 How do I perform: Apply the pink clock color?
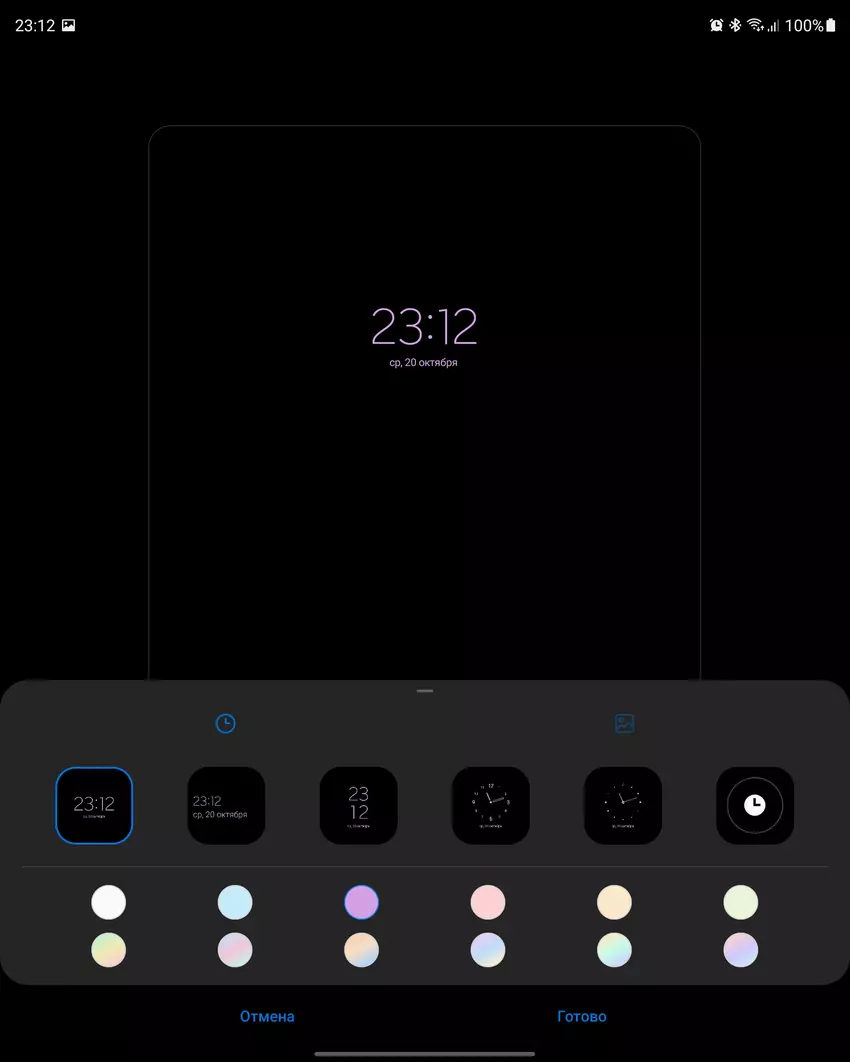488,903
